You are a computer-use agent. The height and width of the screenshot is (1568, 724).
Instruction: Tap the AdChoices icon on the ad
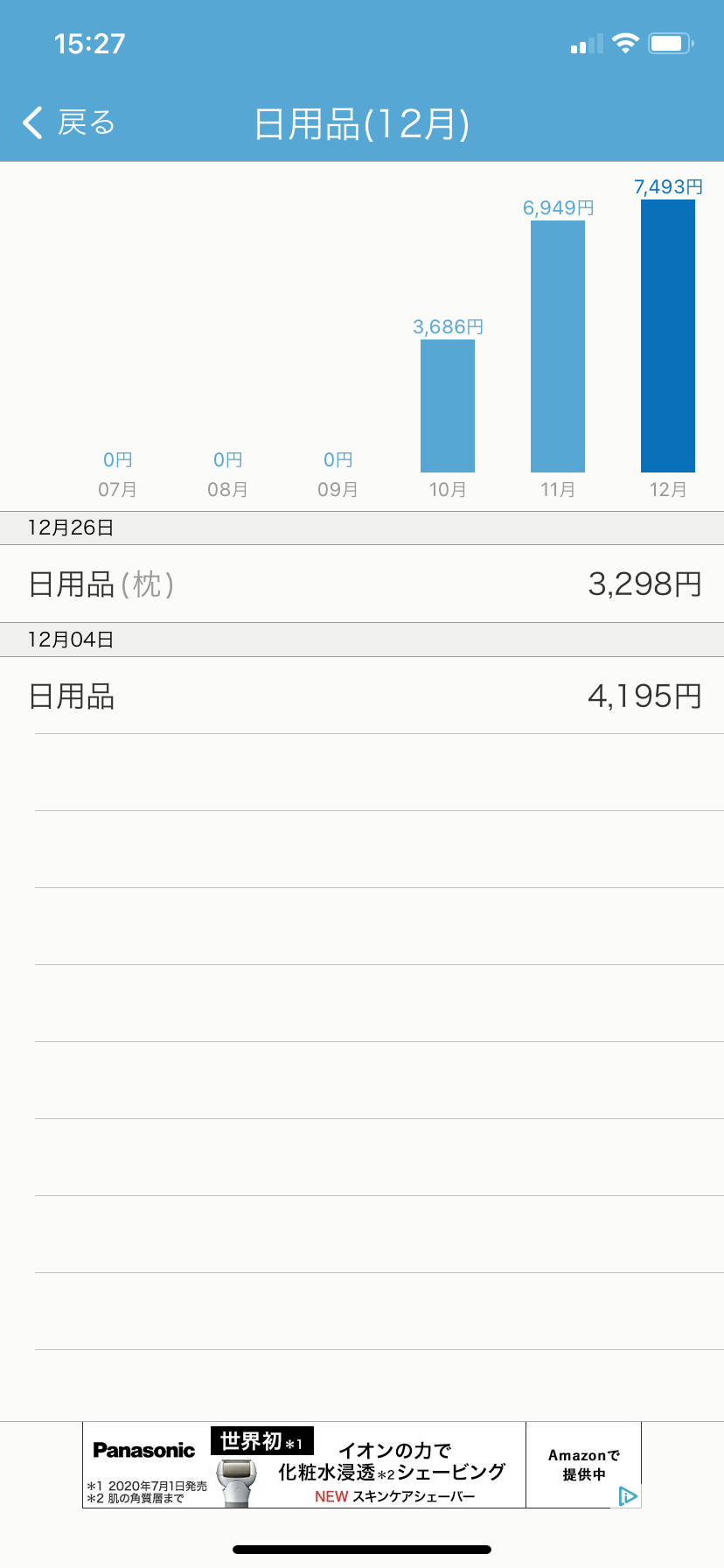click(x=628, y=1496)
